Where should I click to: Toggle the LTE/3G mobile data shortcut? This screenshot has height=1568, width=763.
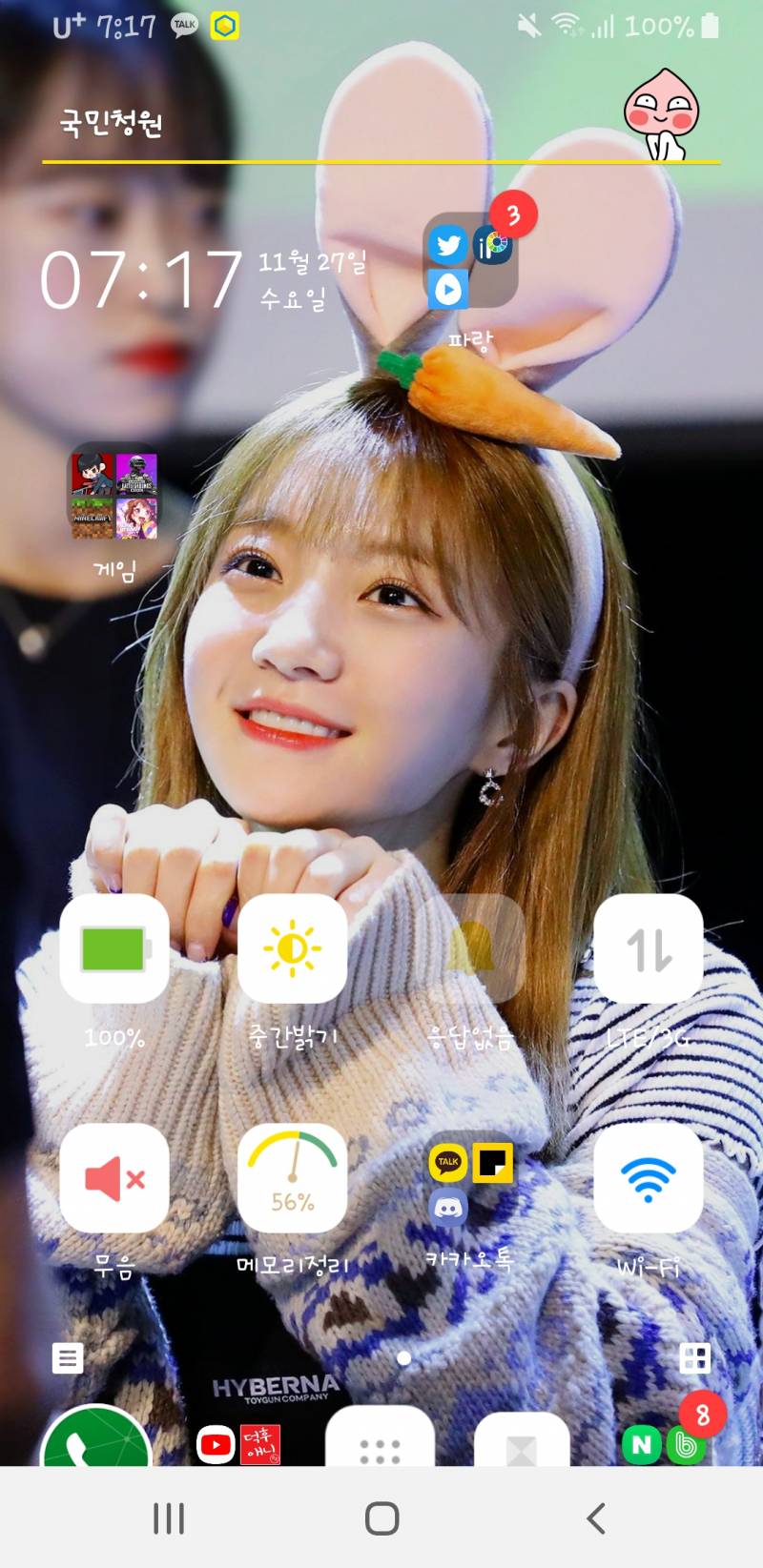click(x=649, y=948)
